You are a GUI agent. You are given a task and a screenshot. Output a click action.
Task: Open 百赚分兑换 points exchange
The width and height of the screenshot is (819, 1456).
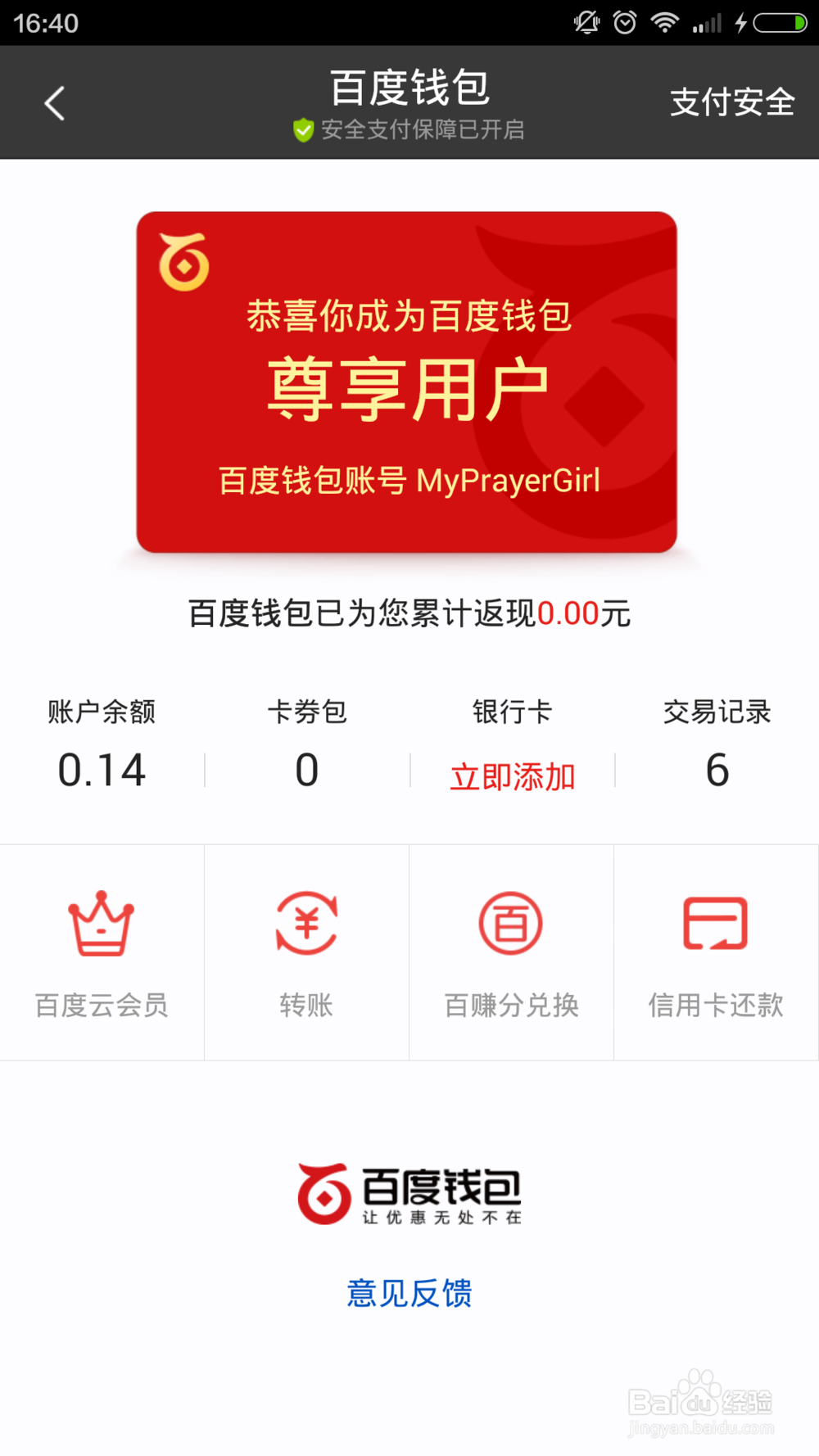coord(511,952)
